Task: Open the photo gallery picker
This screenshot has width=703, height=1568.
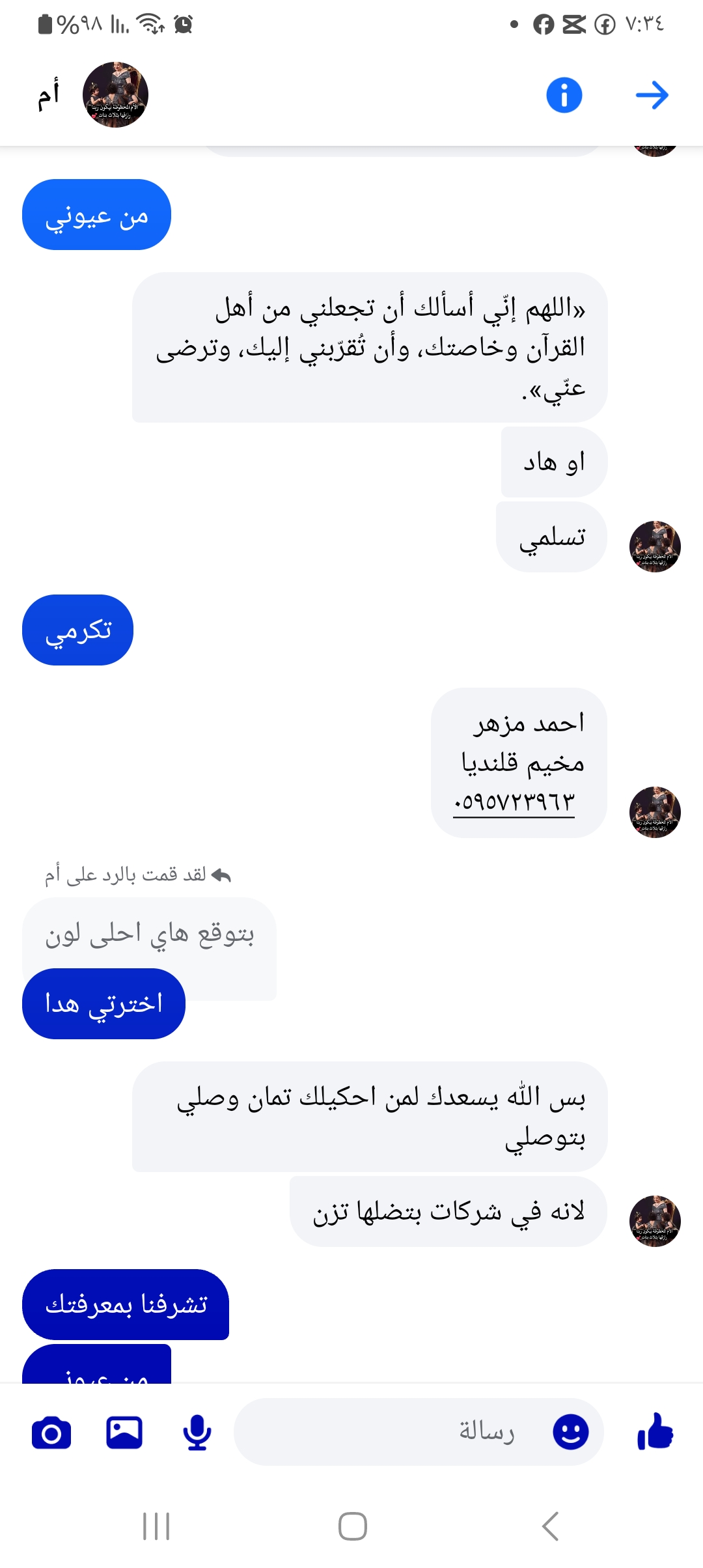Action: pyautogui.click(x=124, y=1432)
